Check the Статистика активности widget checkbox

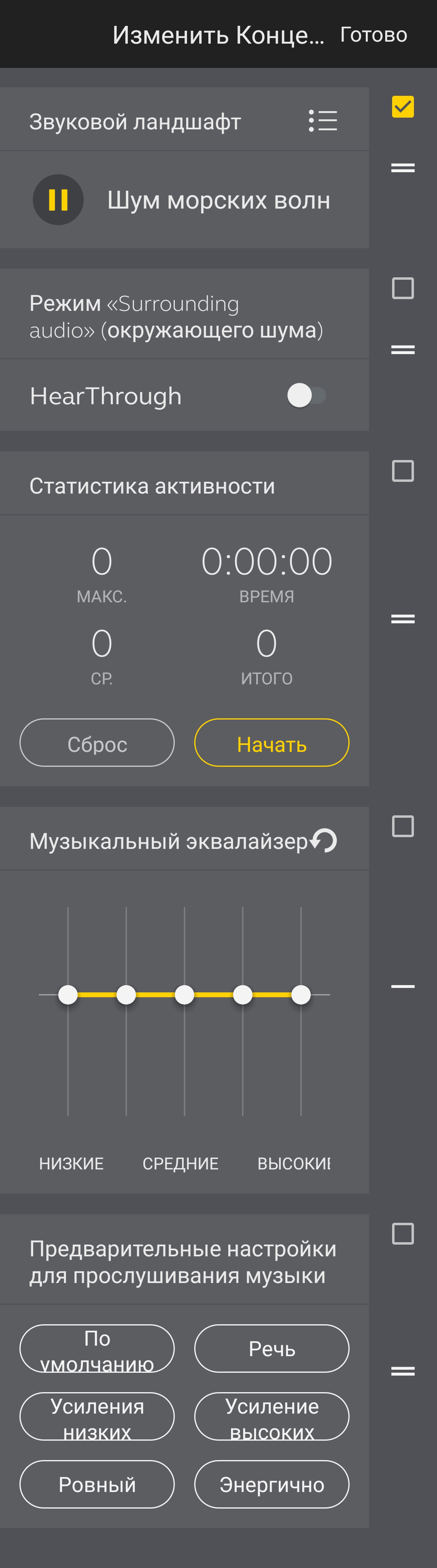402,471
